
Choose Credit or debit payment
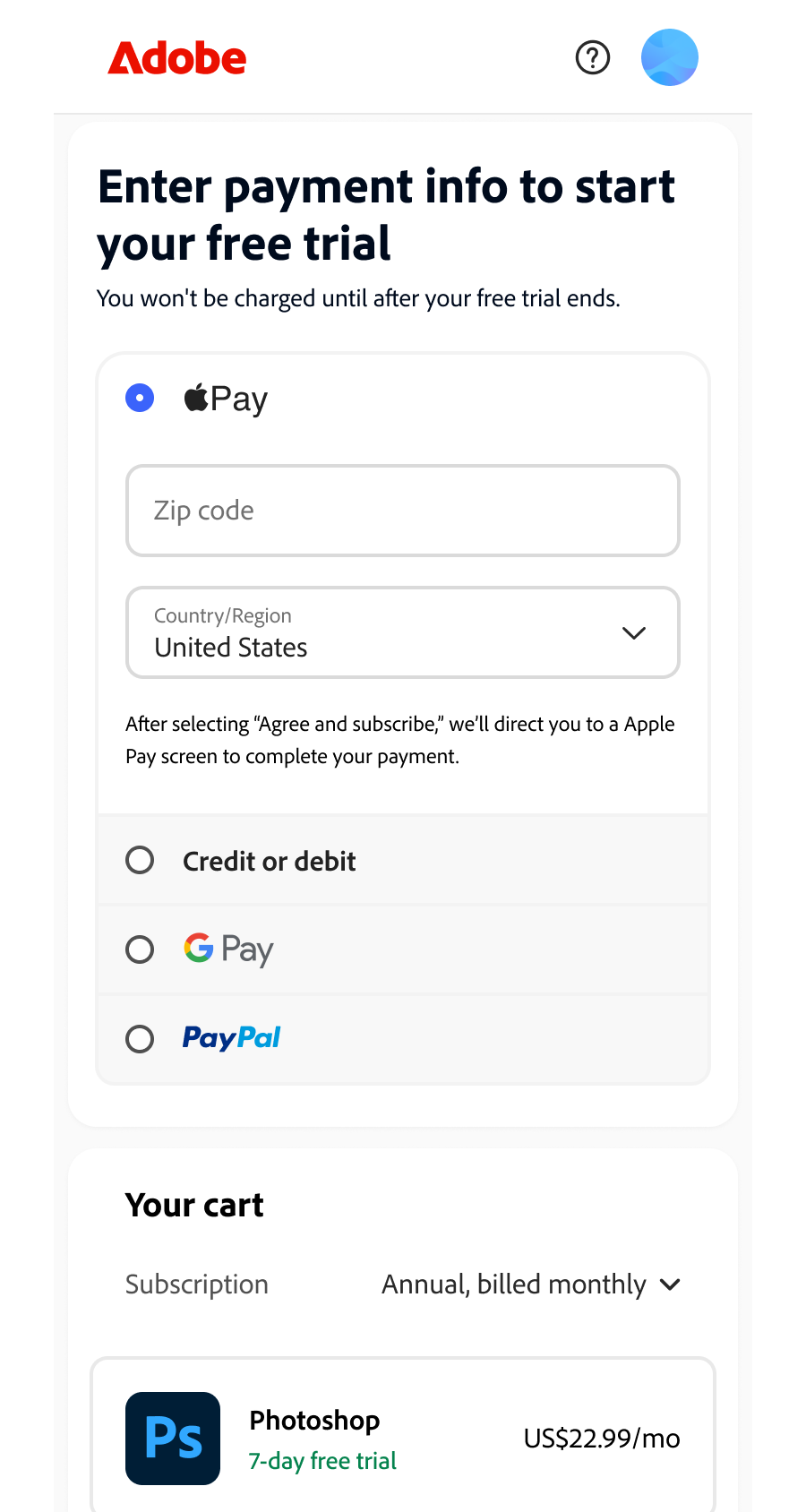coord(403,861)
